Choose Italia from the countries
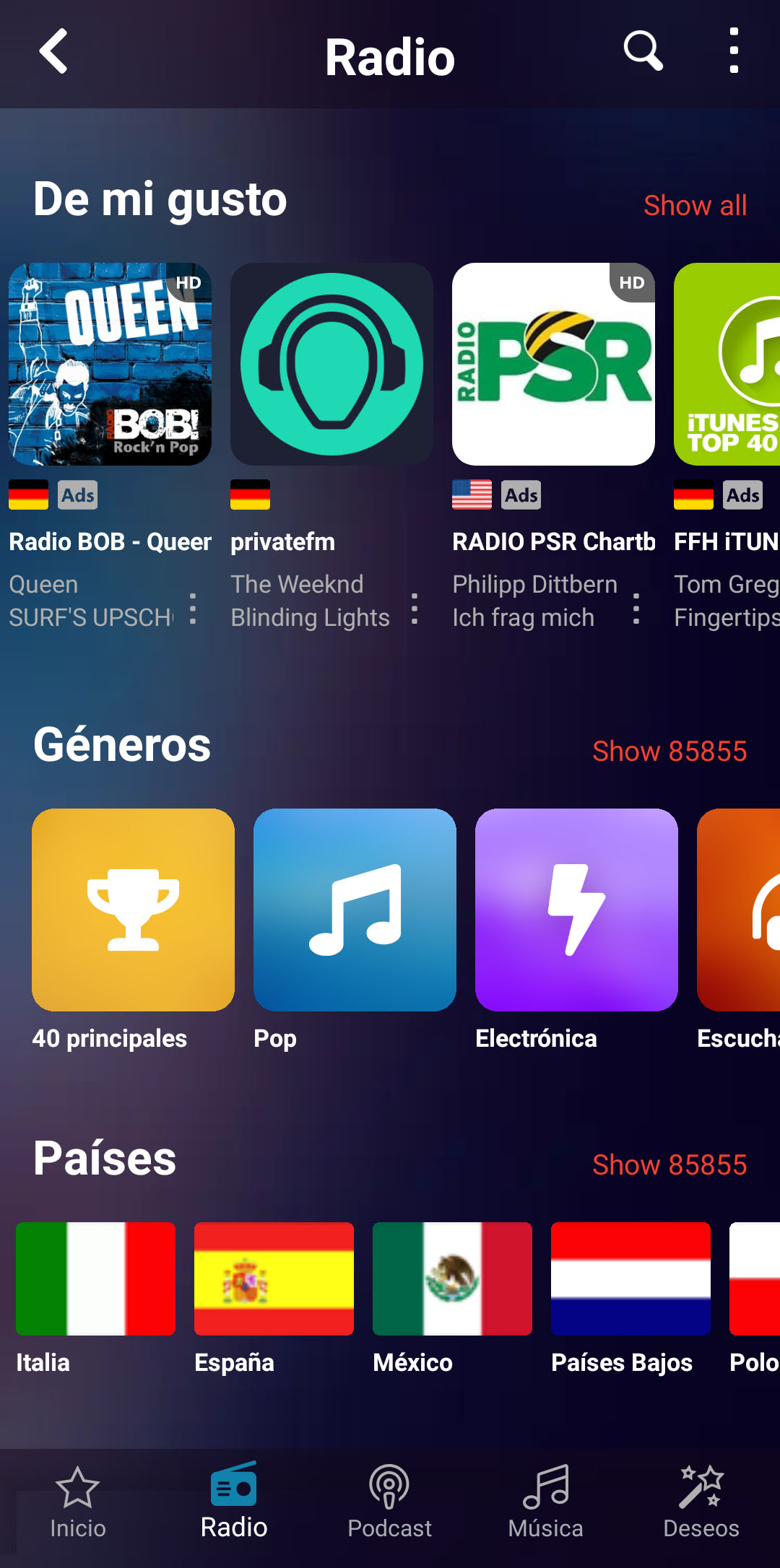 (95, 1279)
